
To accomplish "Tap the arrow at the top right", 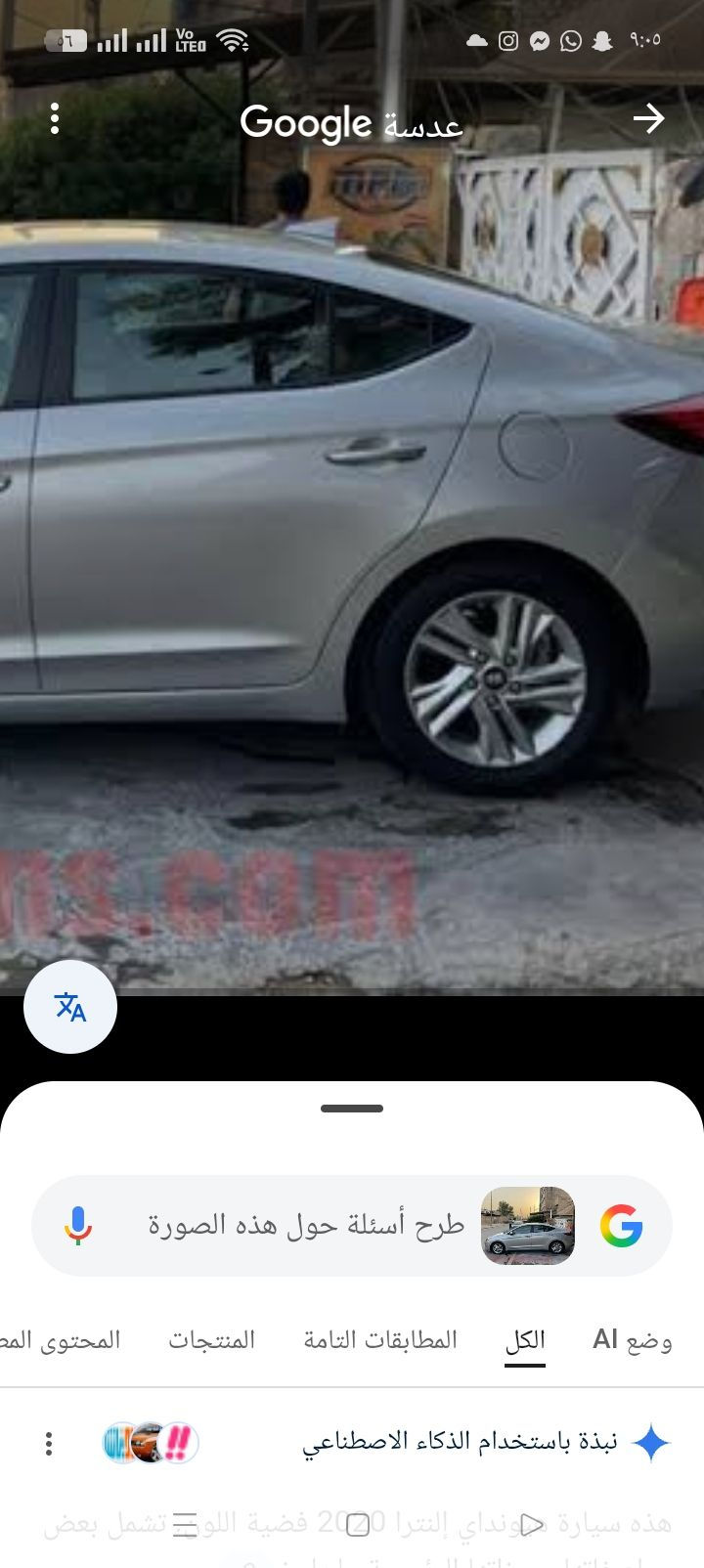I will coord(648,119).
